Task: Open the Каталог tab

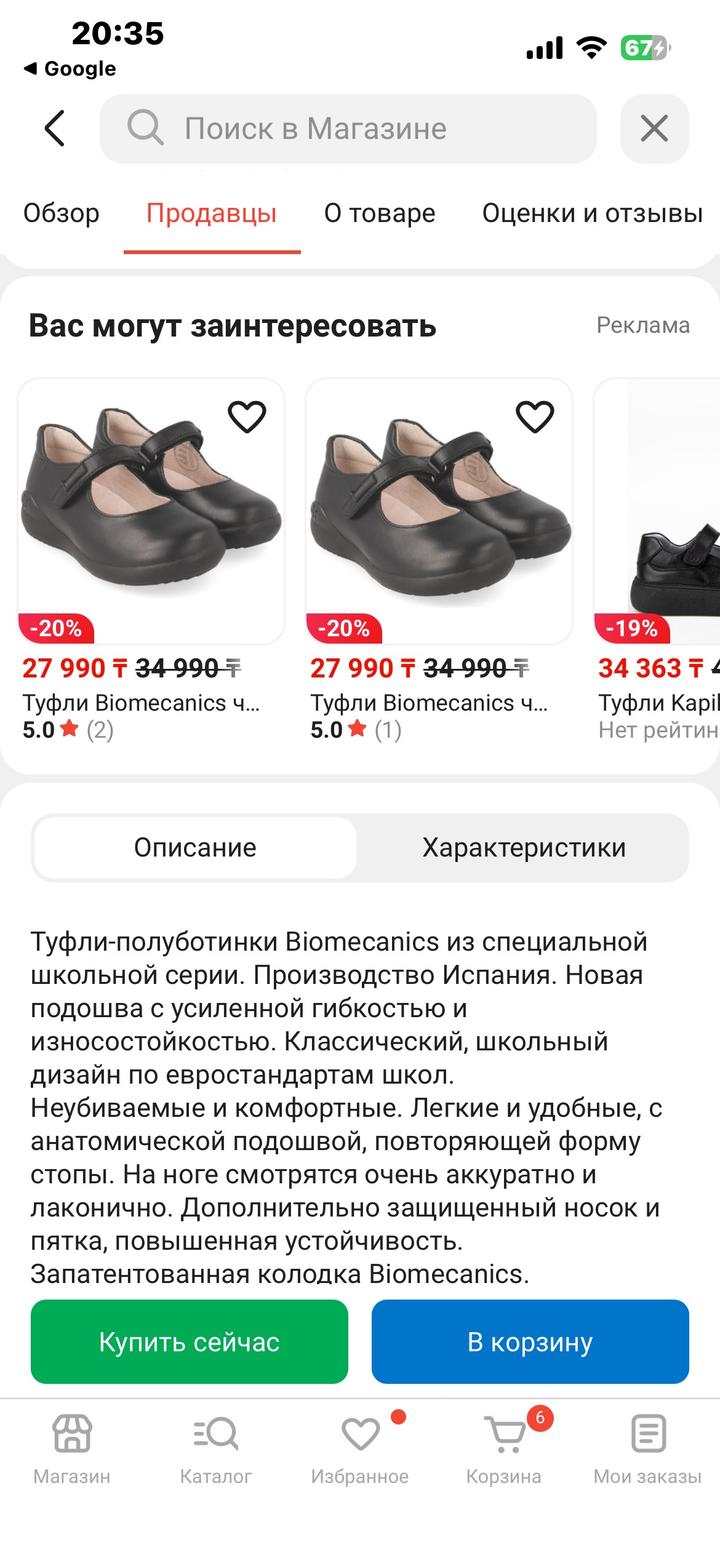Action: 216,1448
